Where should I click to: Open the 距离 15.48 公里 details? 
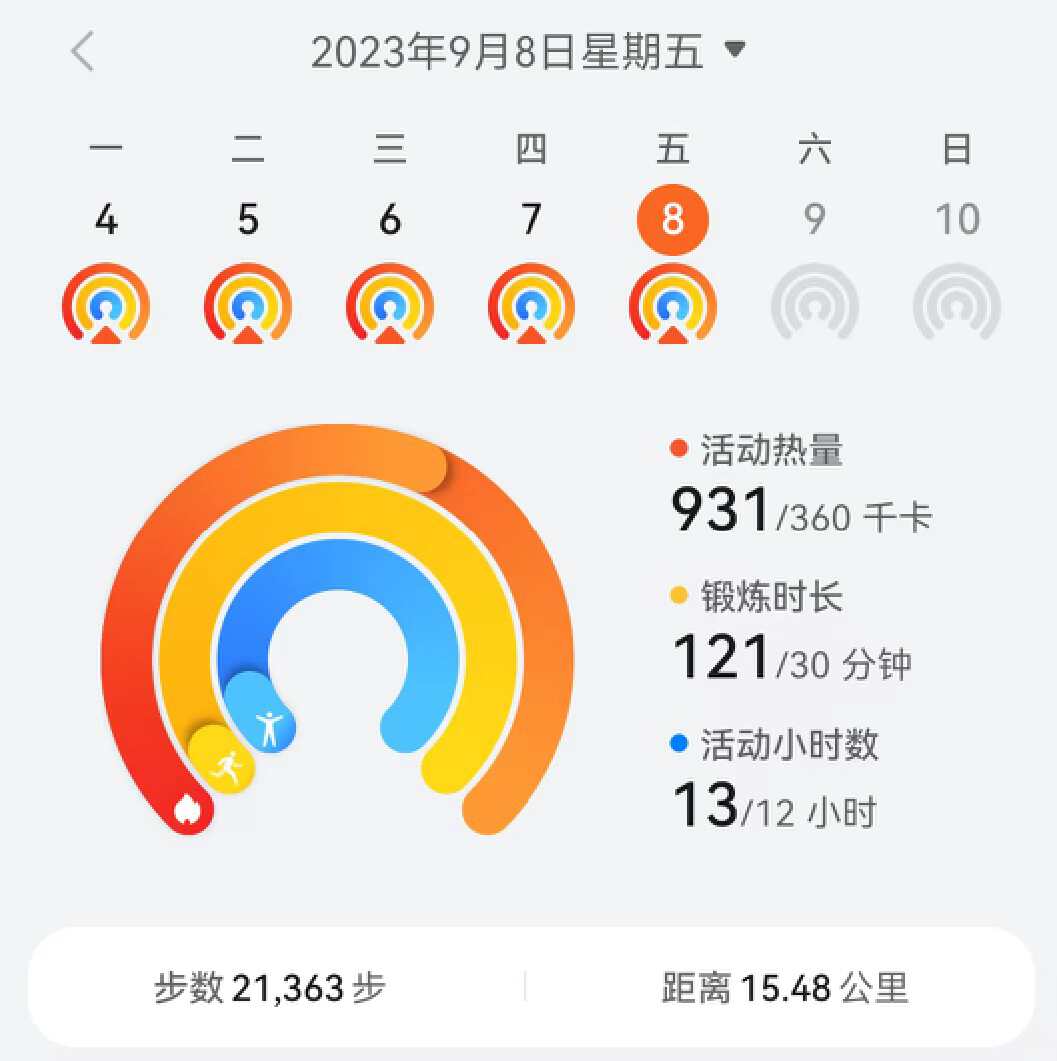[785, 989]
